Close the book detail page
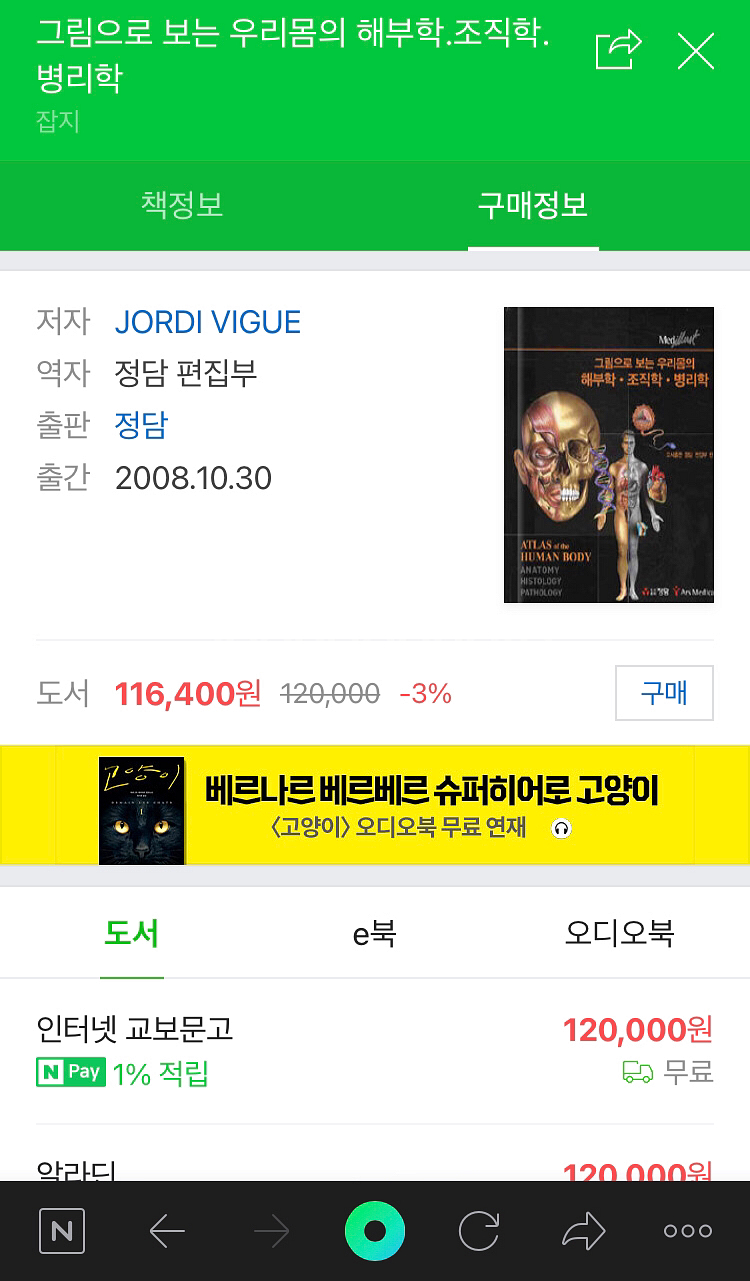750x1281 pixels. point(695,50)
